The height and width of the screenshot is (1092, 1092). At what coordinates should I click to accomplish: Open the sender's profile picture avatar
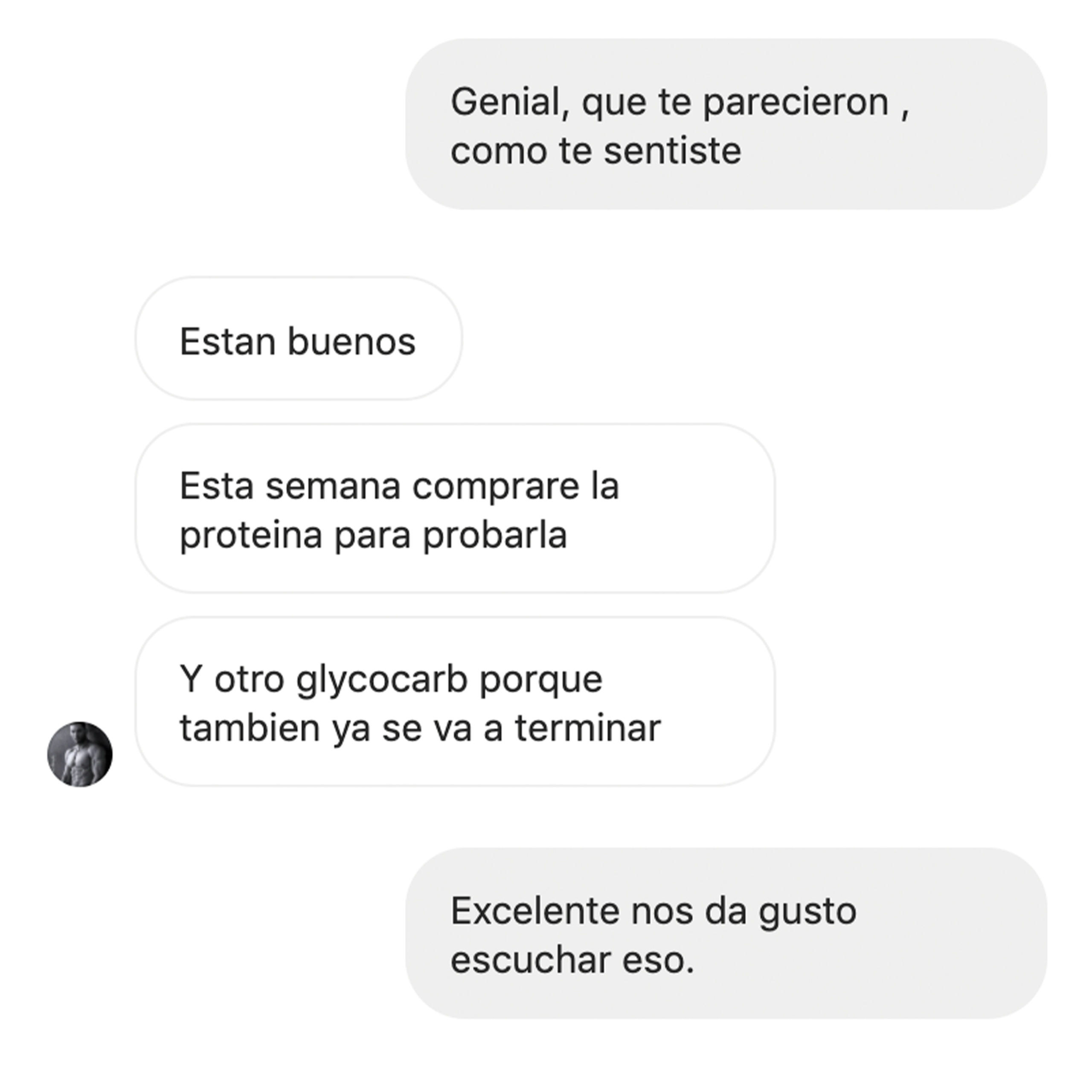pyautogui.click(x=80, y=754)
